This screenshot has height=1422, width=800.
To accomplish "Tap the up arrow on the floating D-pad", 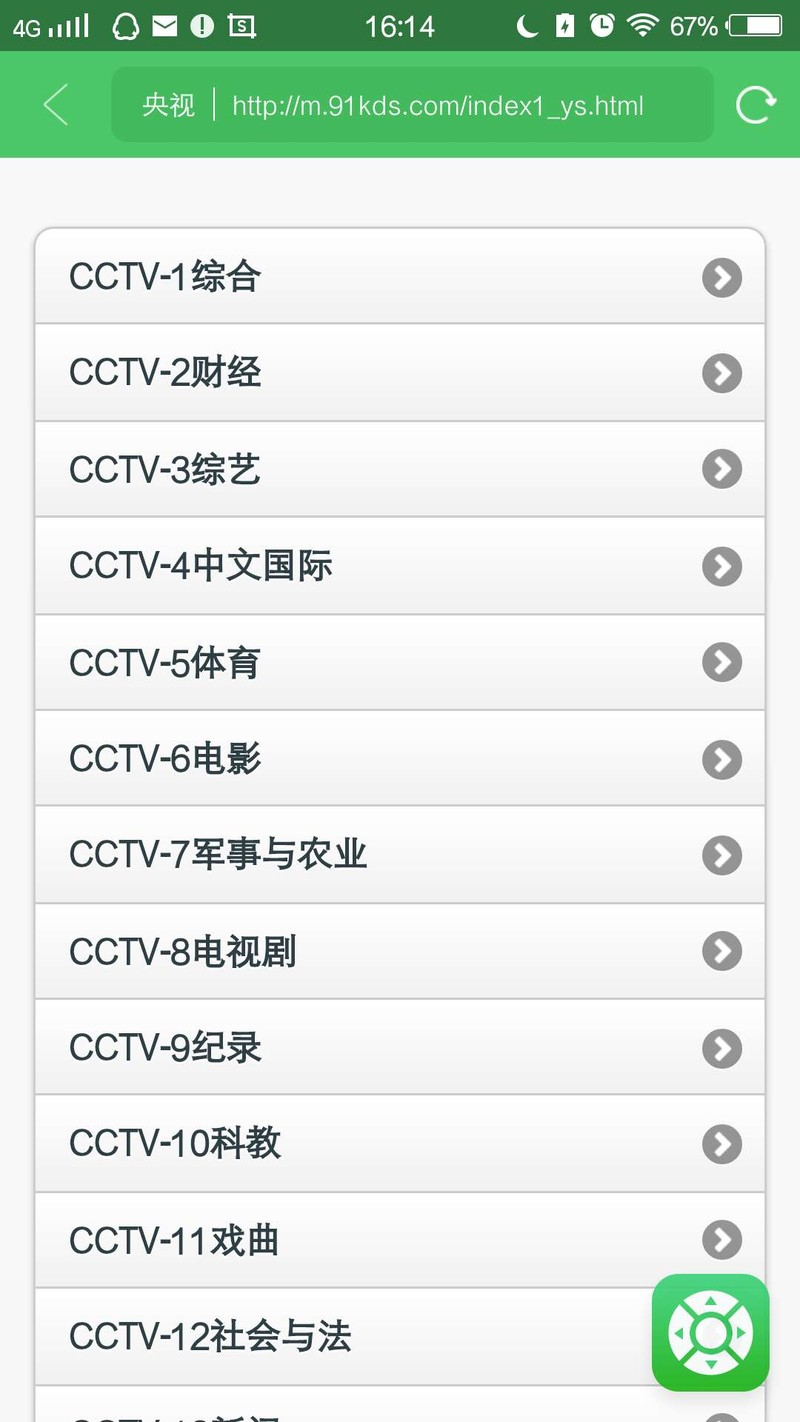I will (710, 1300).
